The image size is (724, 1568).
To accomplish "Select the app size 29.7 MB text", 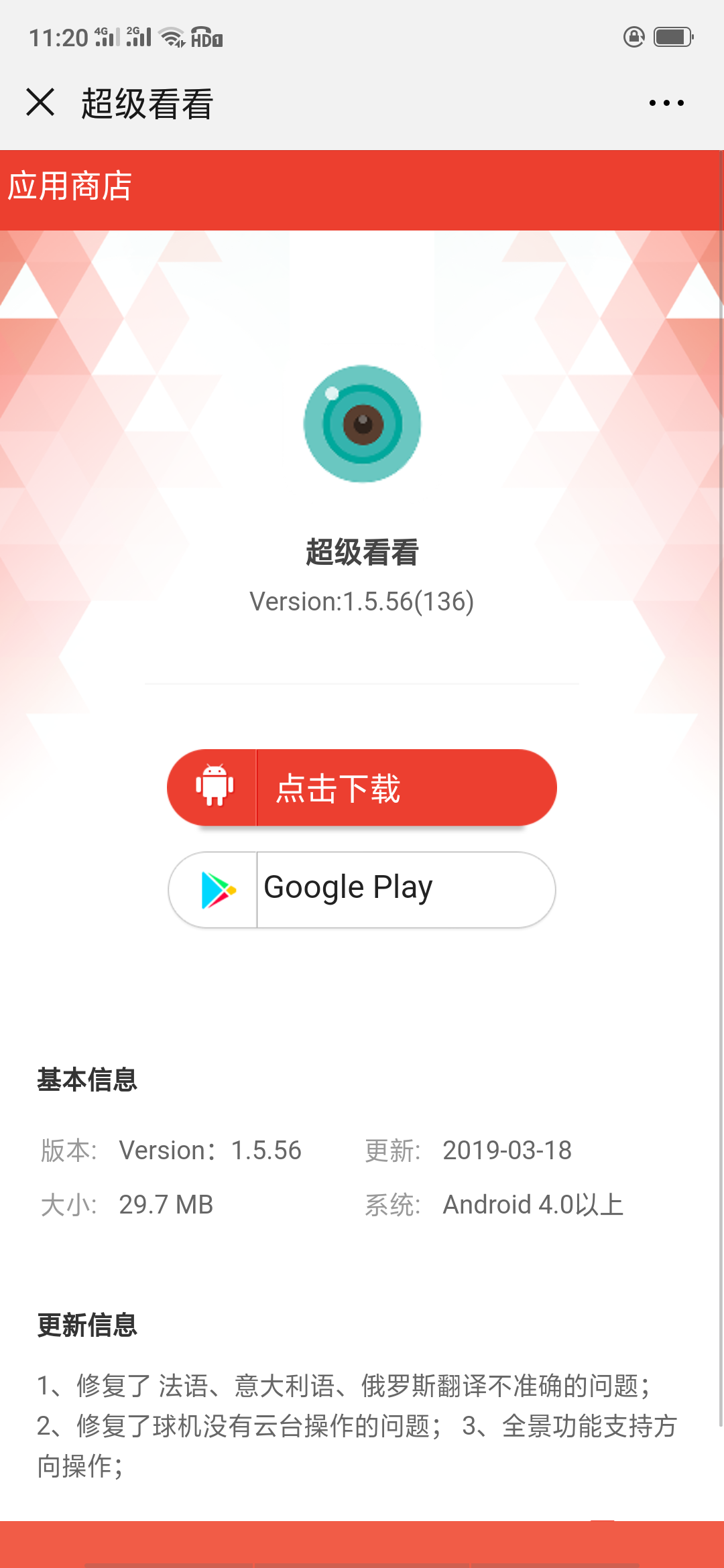I will coord(165,1203).
